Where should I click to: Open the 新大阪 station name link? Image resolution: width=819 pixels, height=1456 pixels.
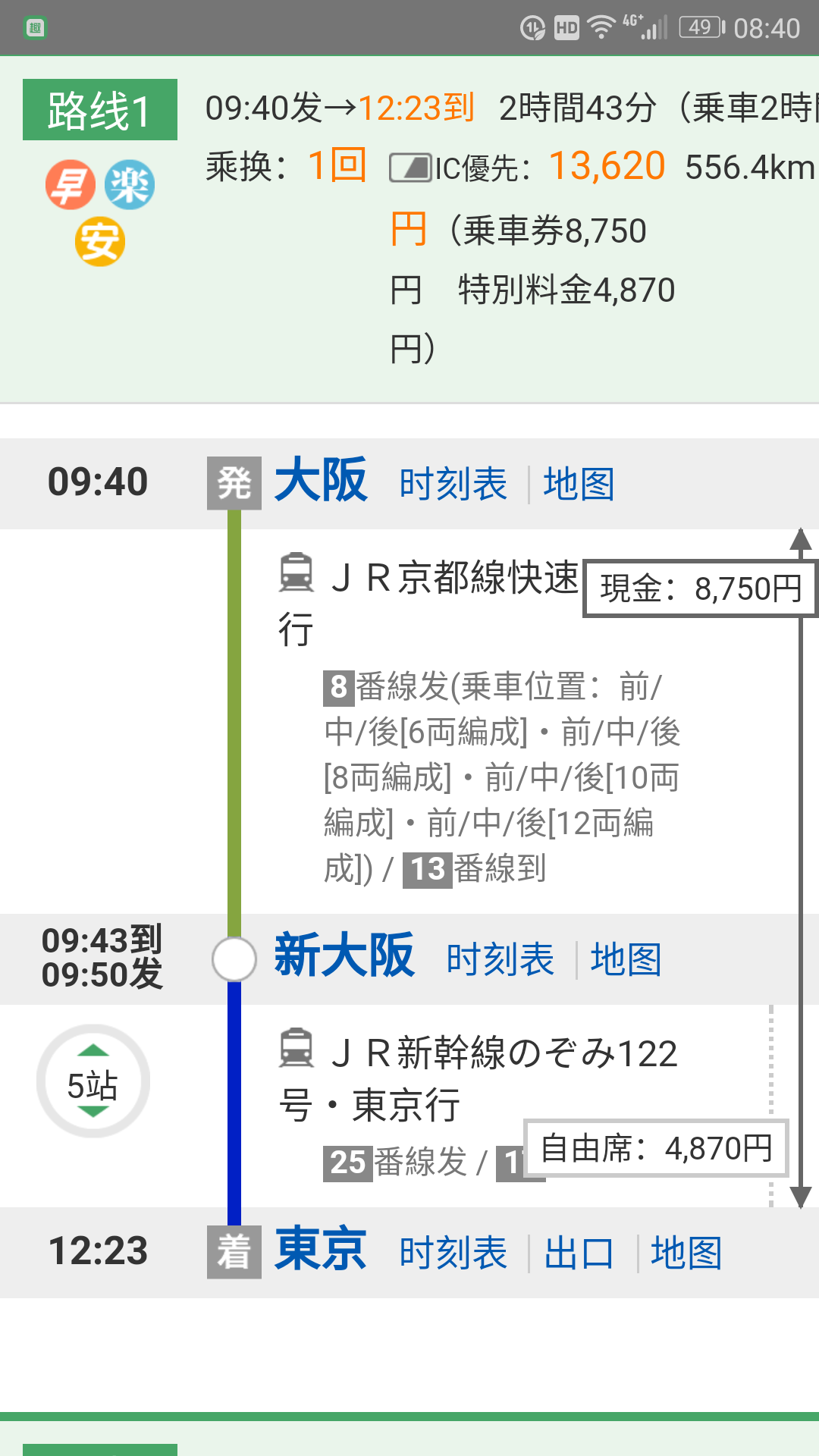click(344, 956)
